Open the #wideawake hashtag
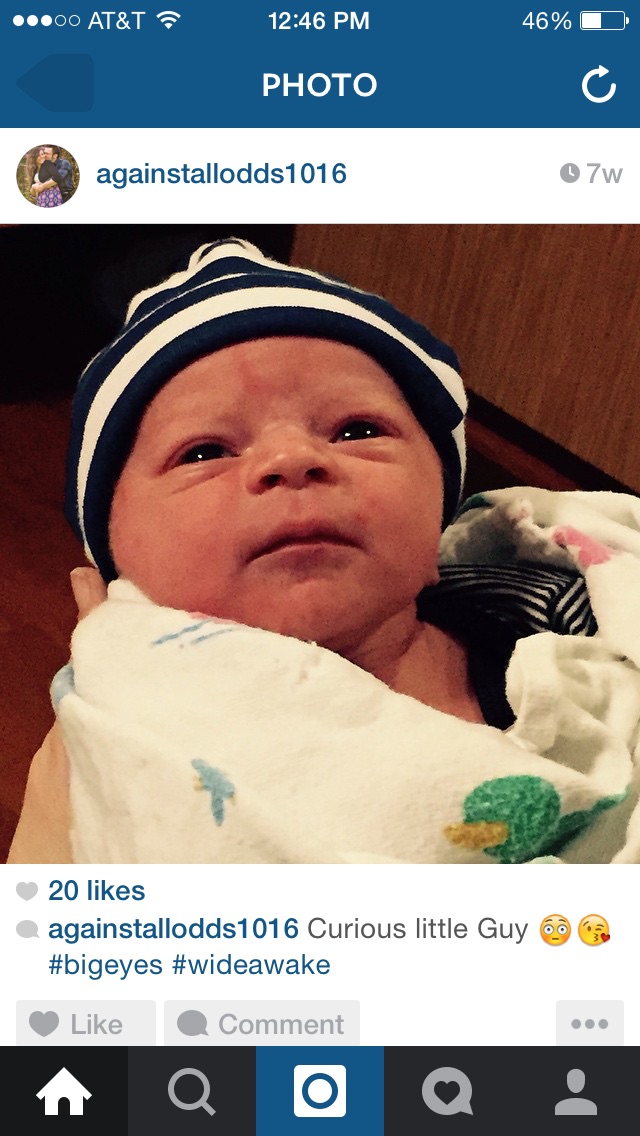 click(251, 965)
